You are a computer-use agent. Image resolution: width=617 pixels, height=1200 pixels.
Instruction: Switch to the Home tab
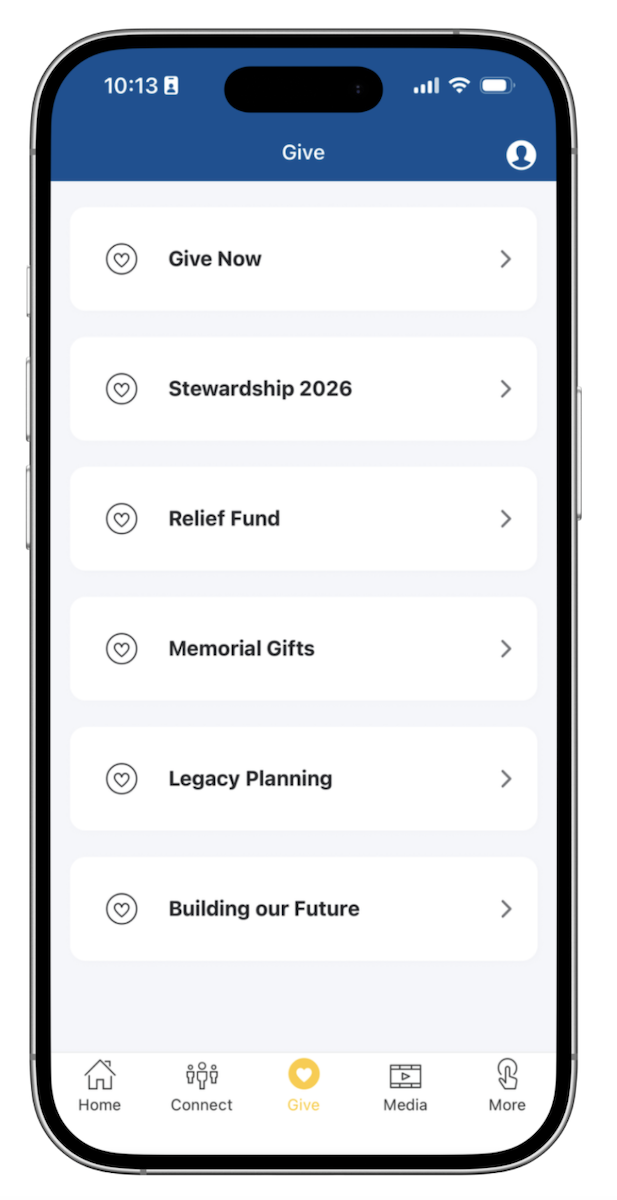[x=100, y=1086]
